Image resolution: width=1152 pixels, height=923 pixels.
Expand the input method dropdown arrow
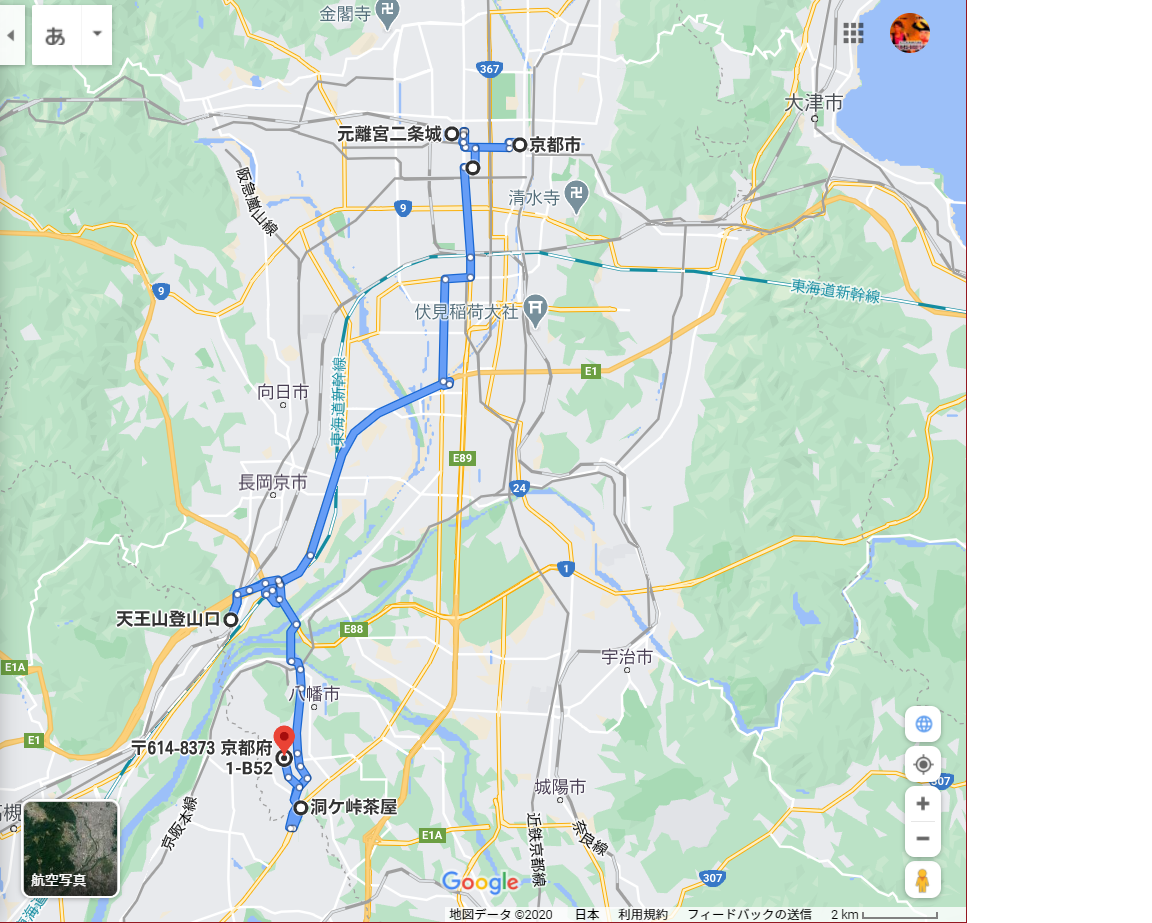97,33
